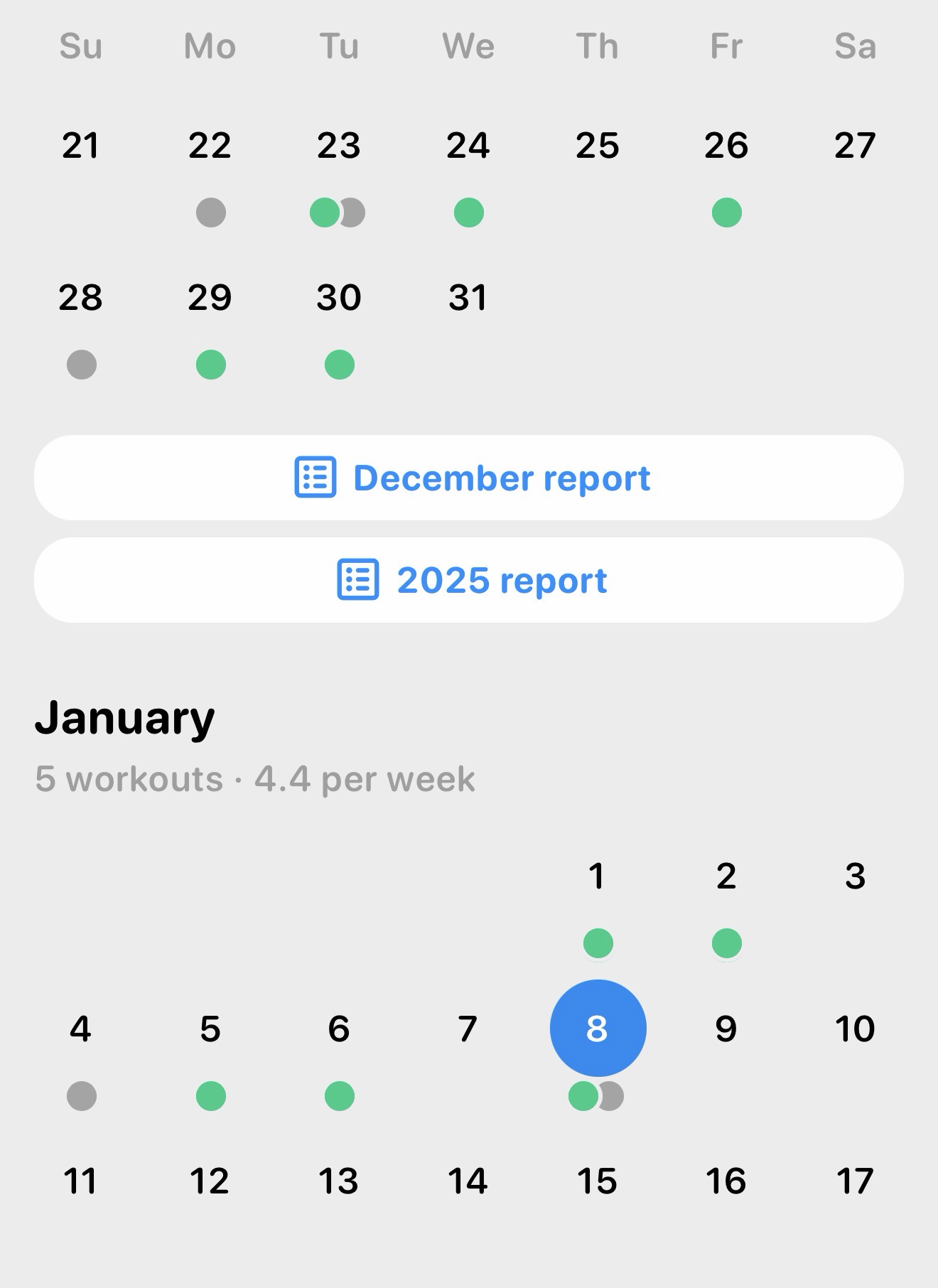Select December 29 date
Viewport: 938px width, 1288px height.
(210, 298)
